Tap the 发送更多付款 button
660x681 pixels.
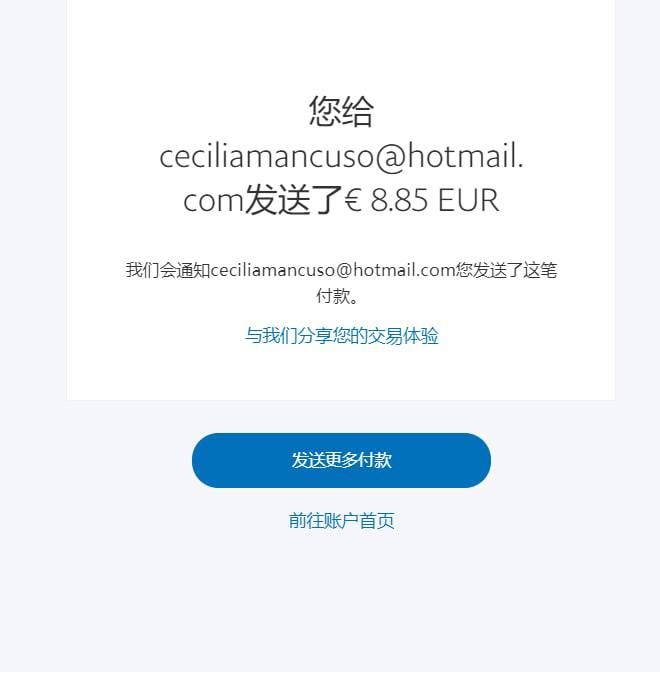(x=341, y=460)
